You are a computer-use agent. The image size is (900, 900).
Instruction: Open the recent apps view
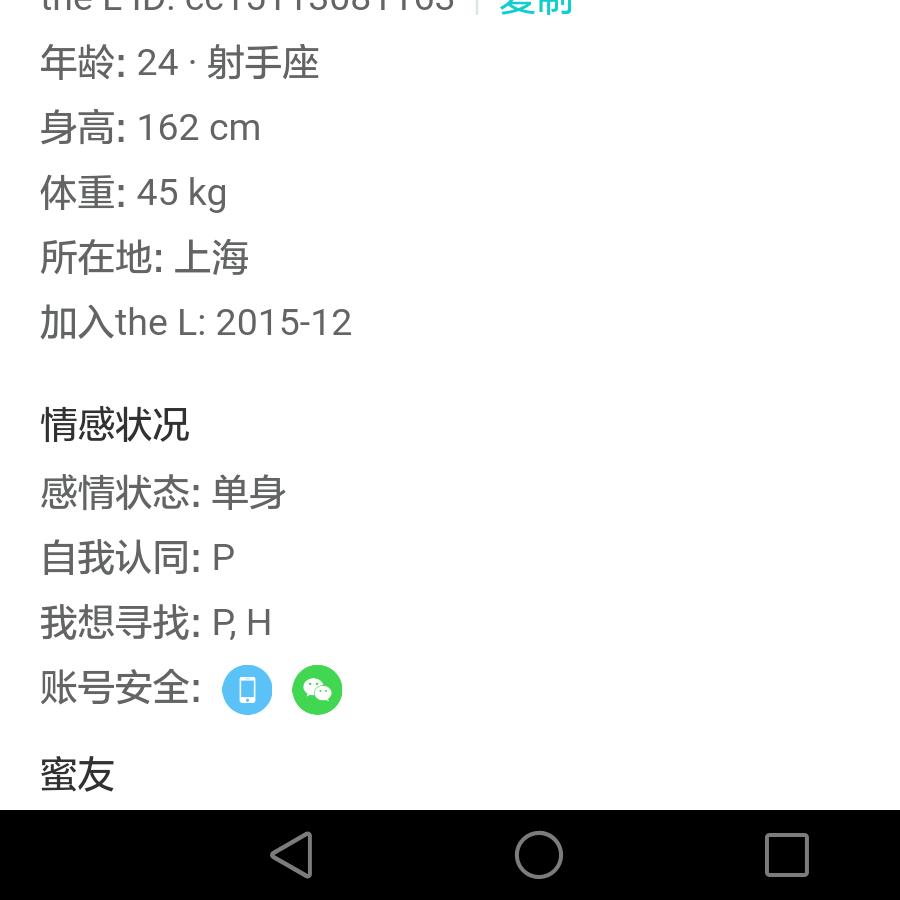pos(786,855)
